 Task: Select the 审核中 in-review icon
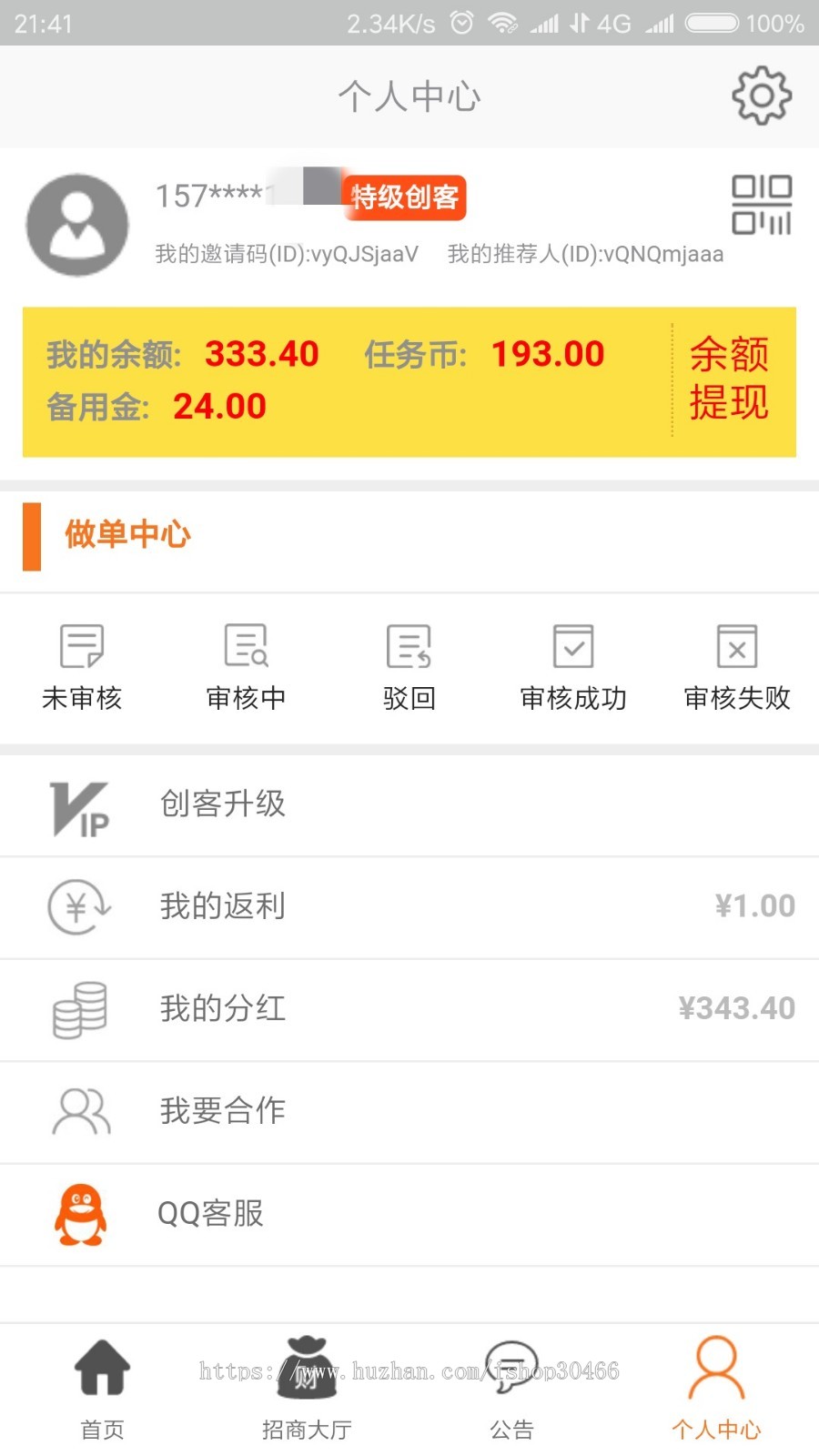click(x=245, y=664)
